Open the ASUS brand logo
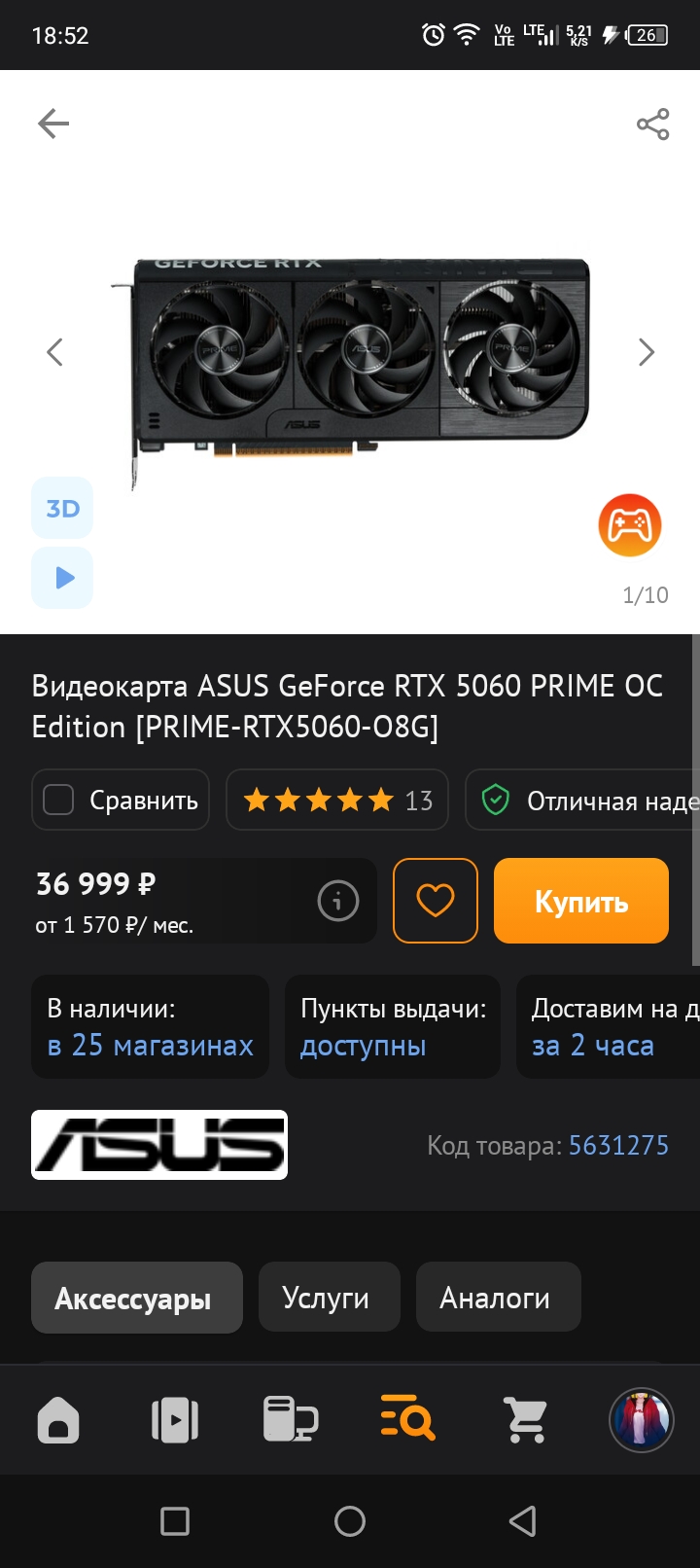The image size is (700, 1568). (x=159, y=1145)
